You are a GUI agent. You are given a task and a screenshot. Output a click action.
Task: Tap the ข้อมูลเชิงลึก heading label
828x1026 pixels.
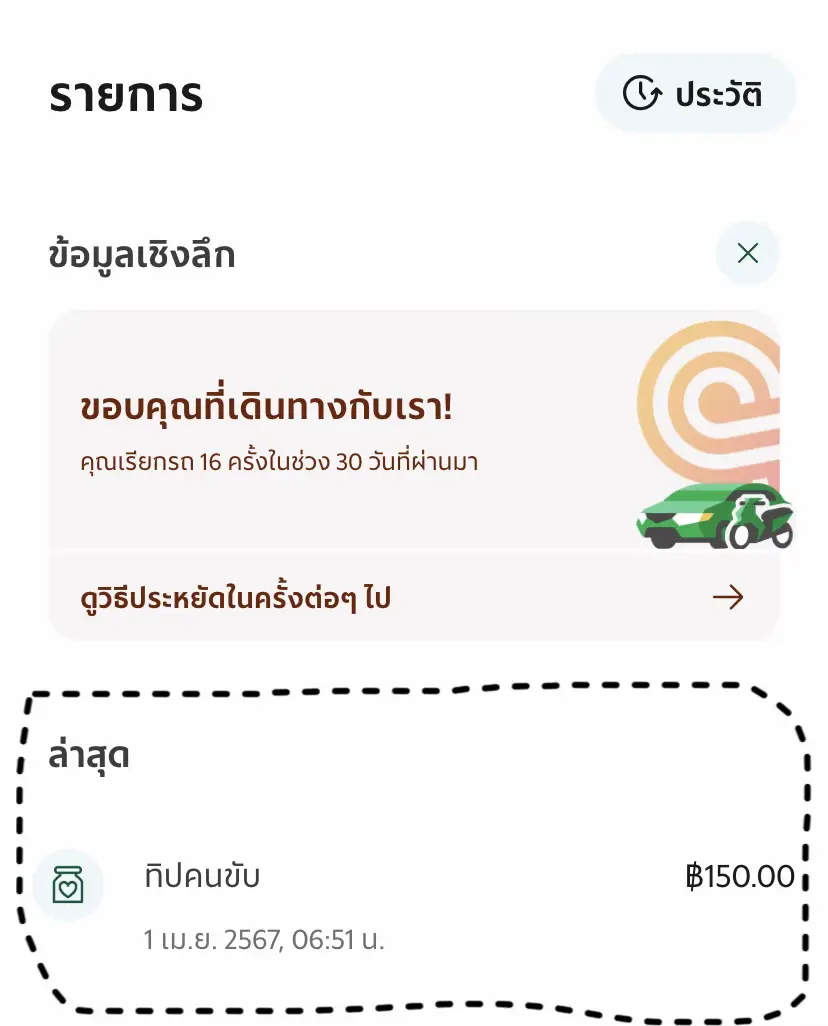[144, 254]
